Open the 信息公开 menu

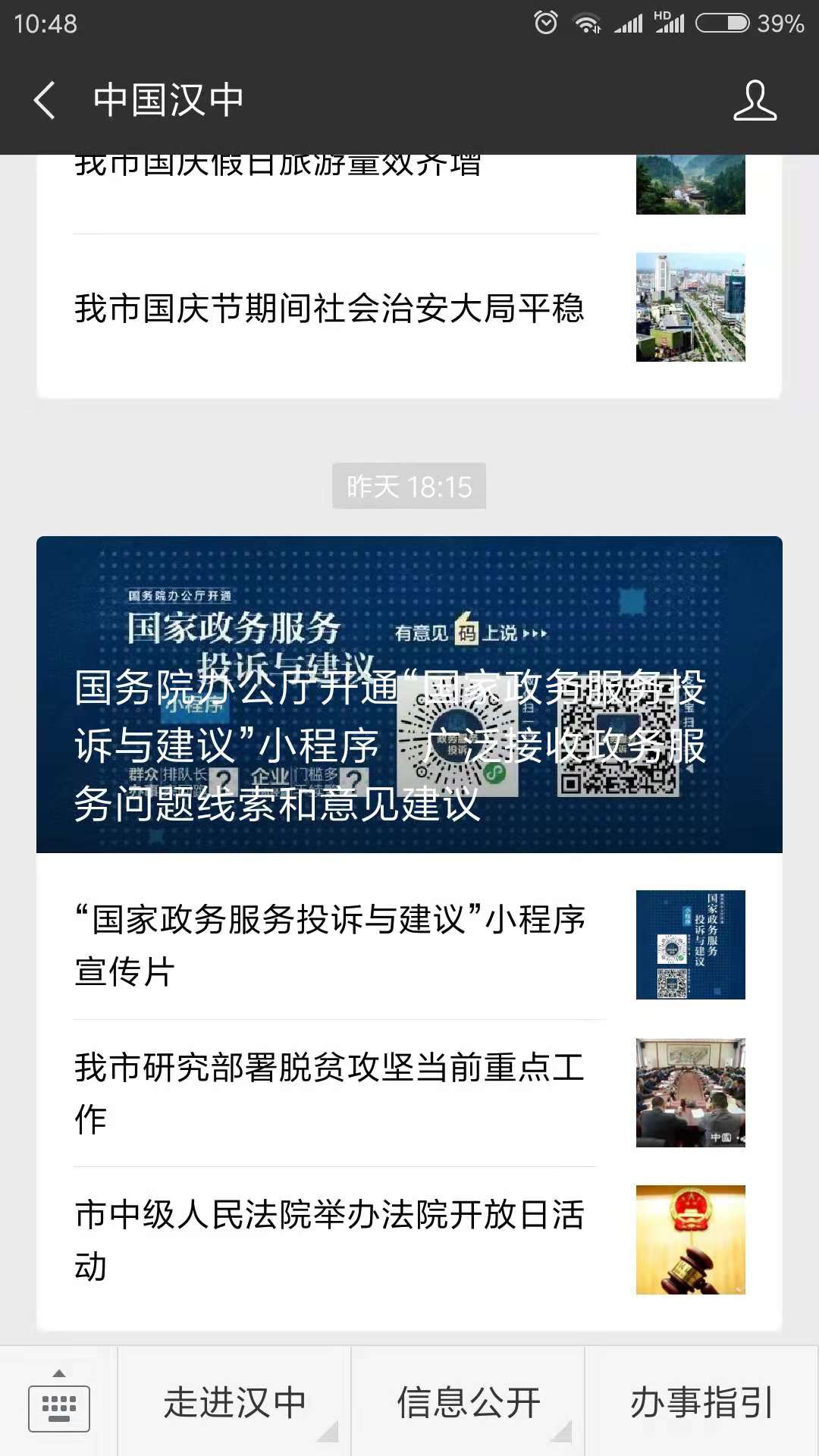pos(469,1403)
